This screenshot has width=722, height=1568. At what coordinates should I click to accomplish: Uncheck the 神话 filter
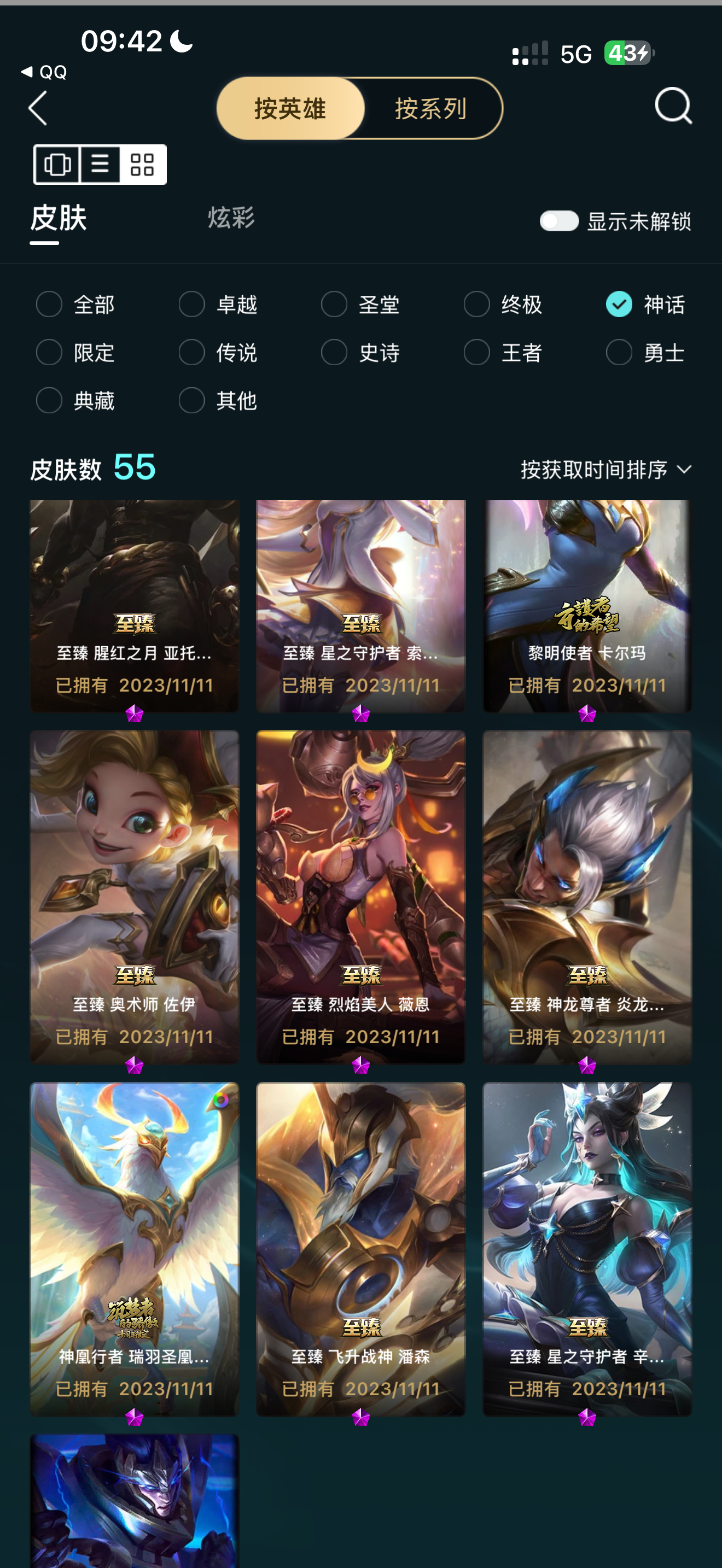click(645, 305)
